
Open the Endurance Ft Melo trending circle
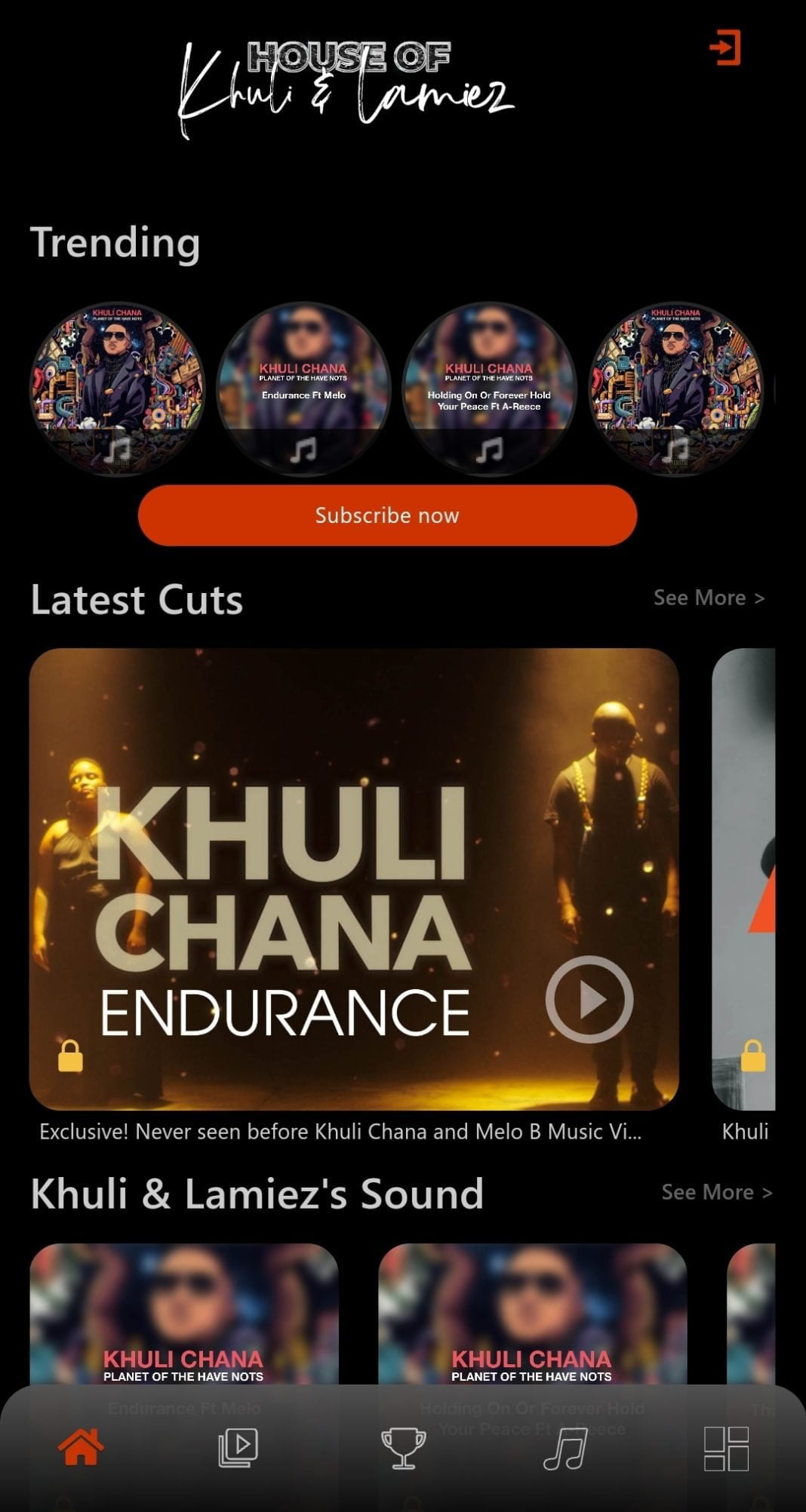point(303,389)
